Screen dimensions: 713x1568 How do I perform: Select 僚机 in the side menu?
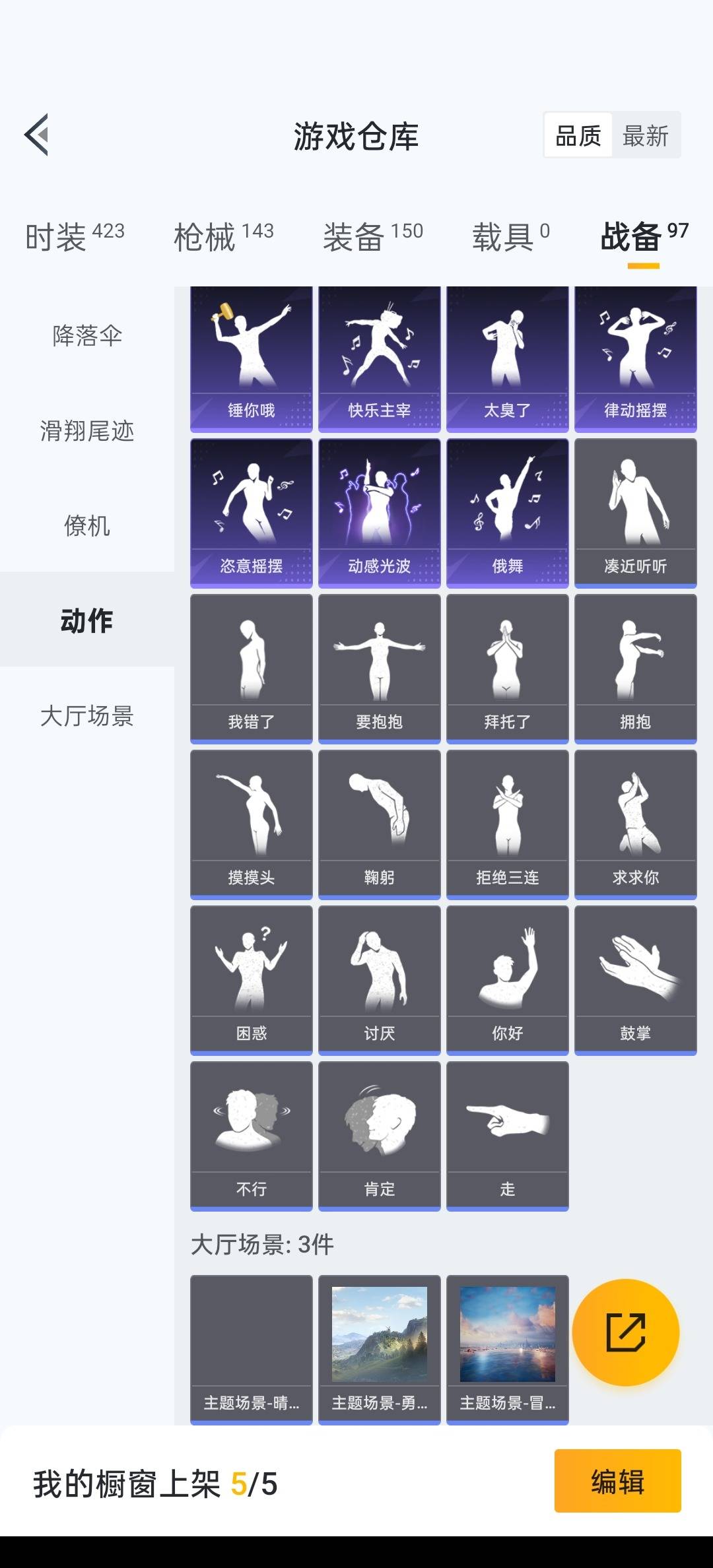click(x=87, y=525)
